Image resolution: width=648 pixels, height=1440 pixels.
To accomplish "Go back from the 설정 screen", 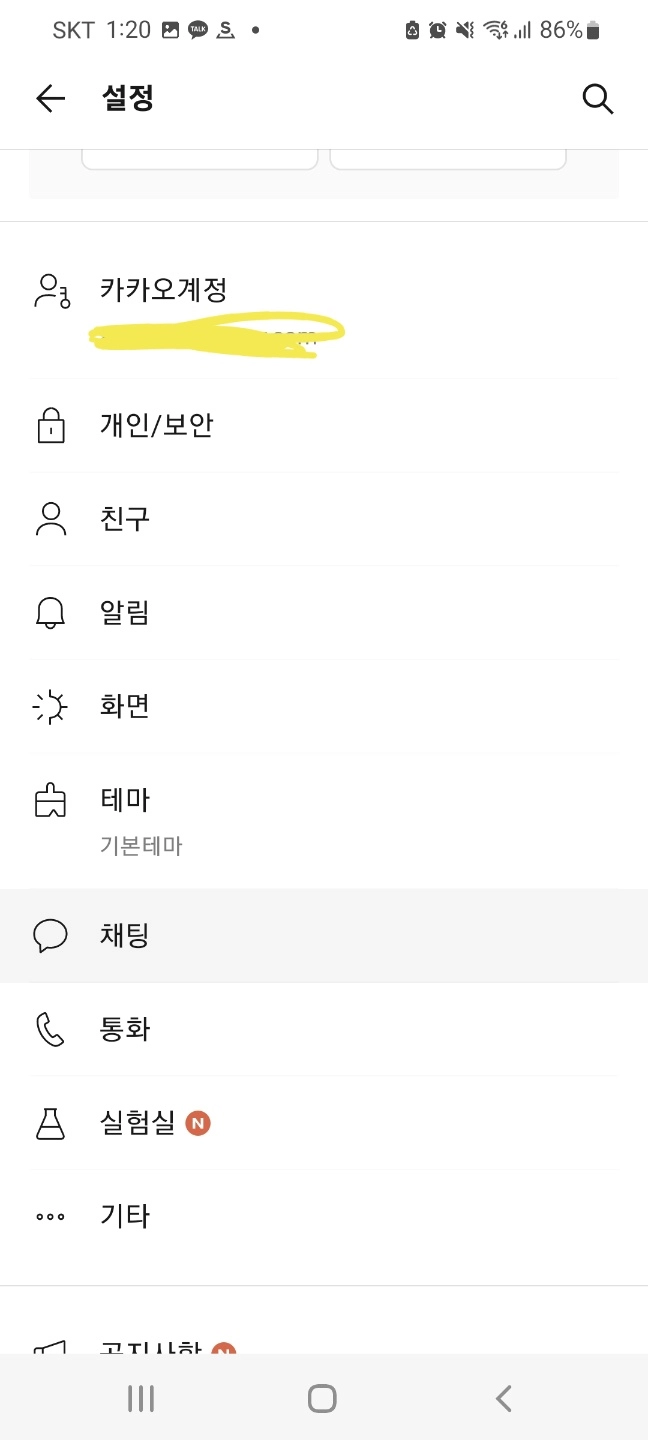I will pyautogui.click(x=50, y=98).
